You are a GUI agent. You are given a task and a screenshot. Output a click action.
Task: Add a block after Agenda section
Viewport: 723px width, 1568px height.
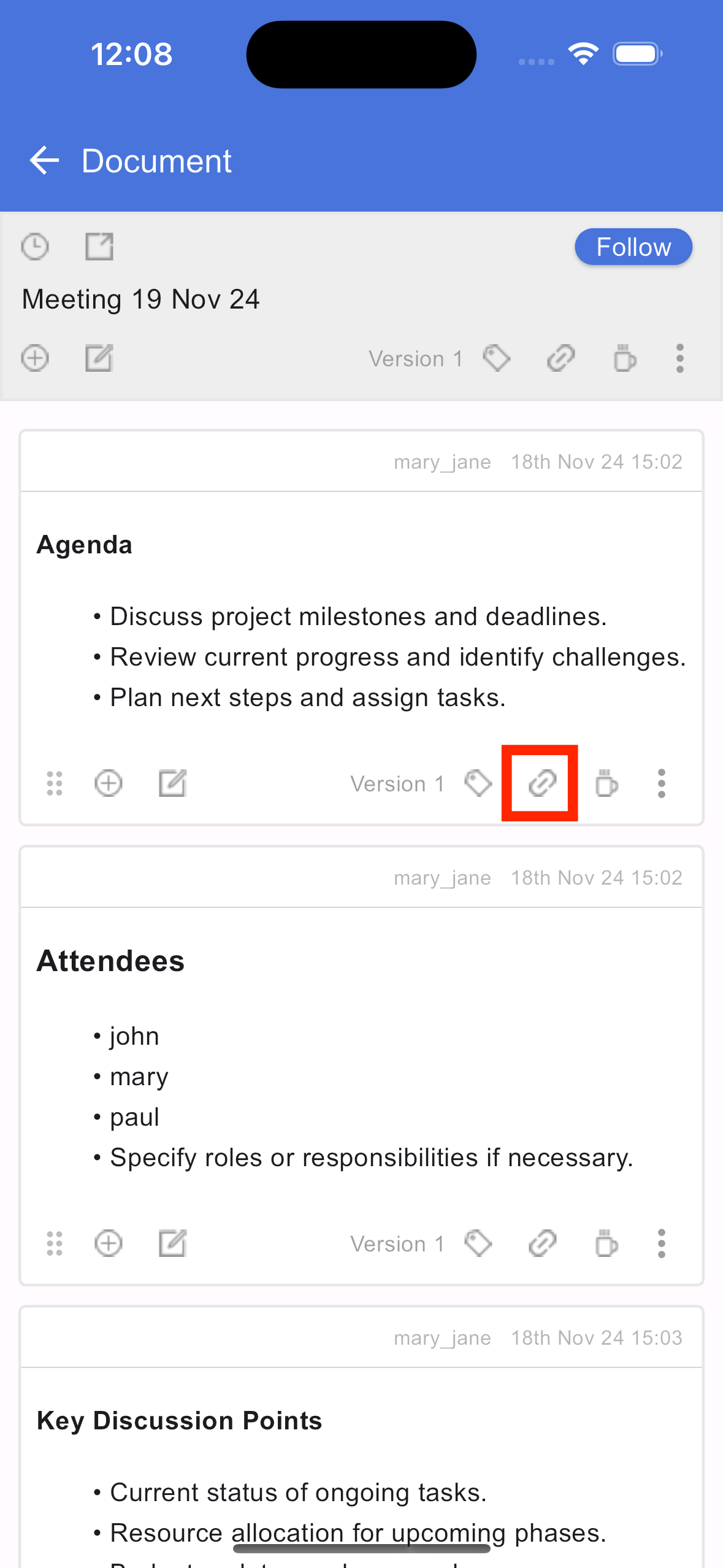click(109, 783)
